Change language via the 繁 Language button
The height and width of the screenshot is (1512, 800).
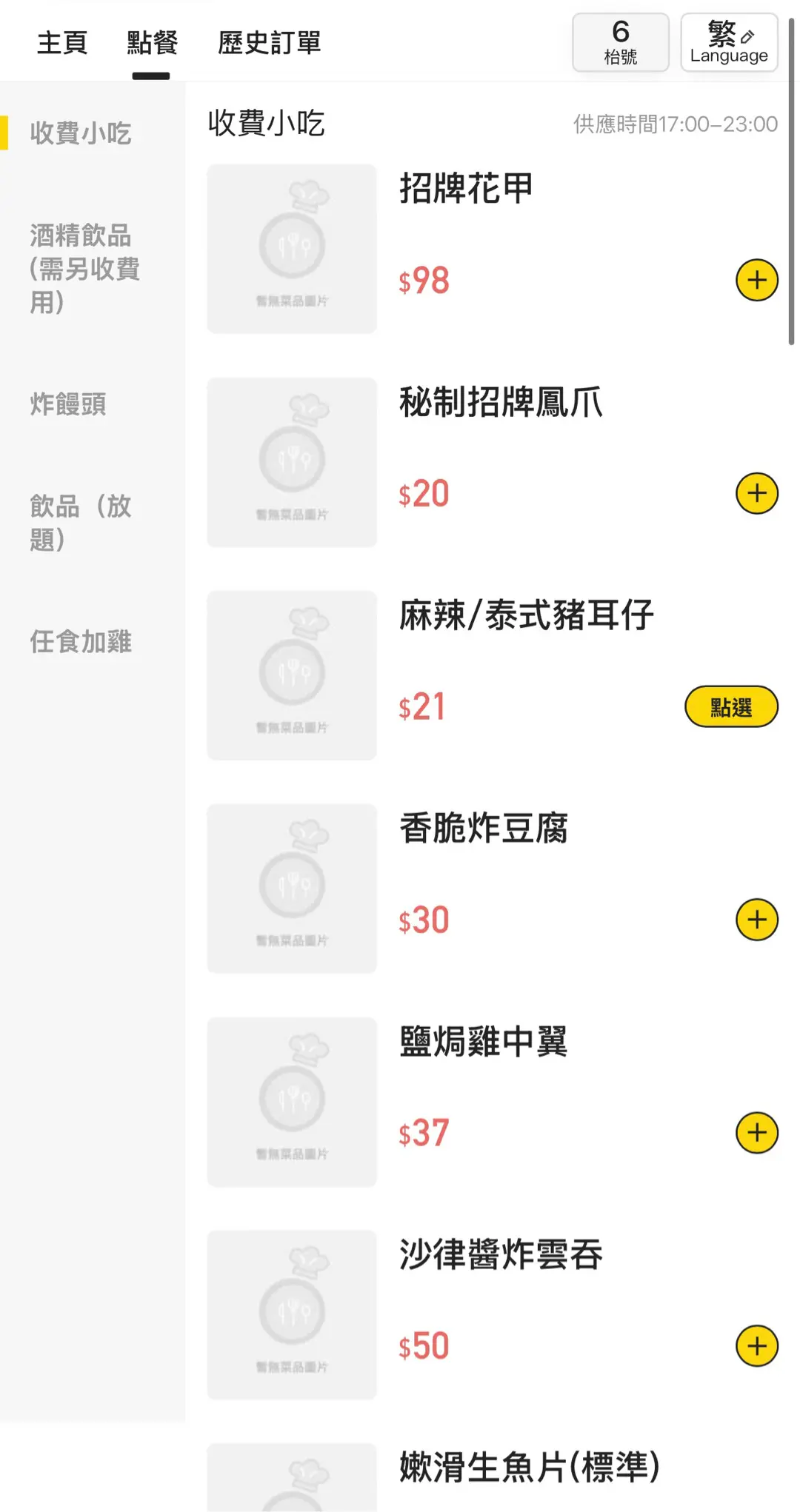(x=729, y=43)
